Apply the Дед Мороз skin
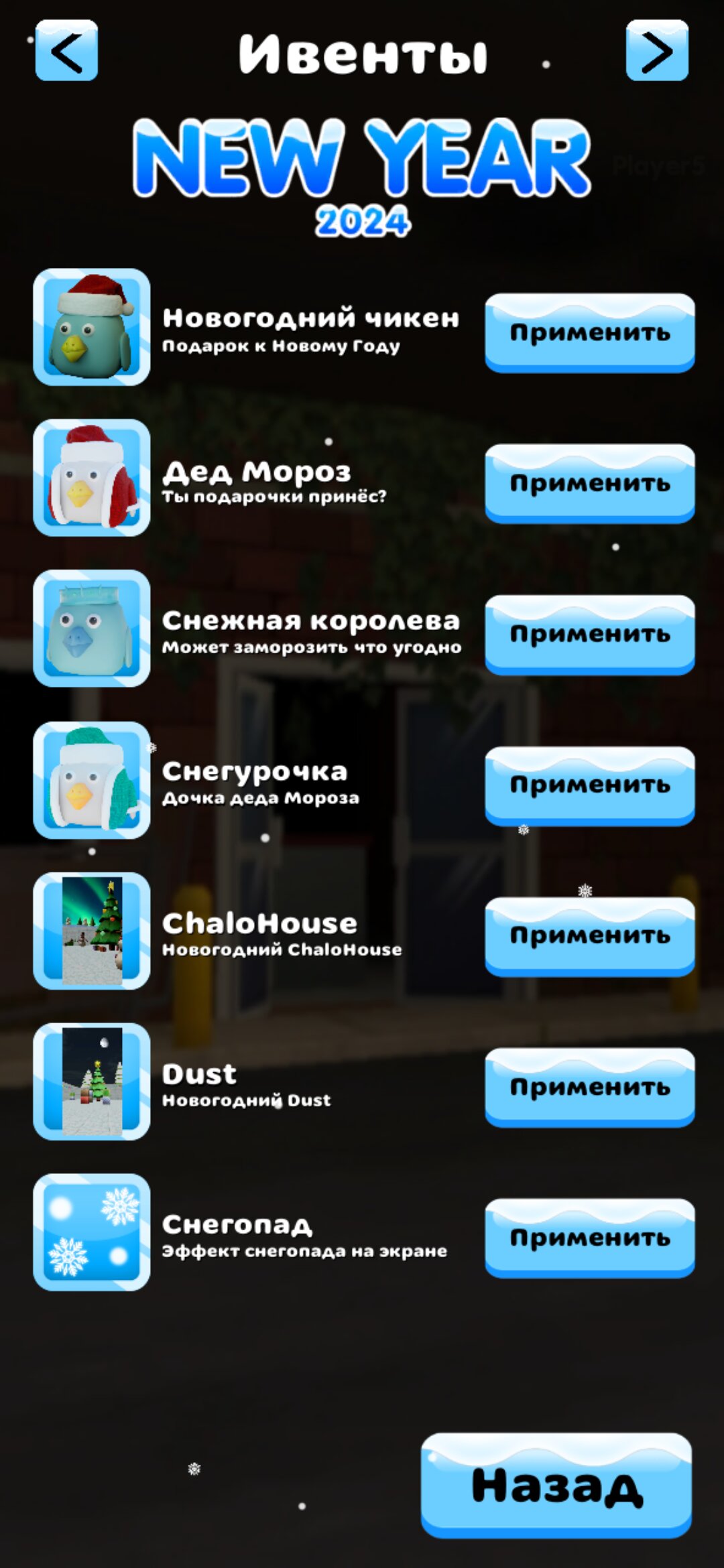Screen dimensions: 724x1568 590,484
